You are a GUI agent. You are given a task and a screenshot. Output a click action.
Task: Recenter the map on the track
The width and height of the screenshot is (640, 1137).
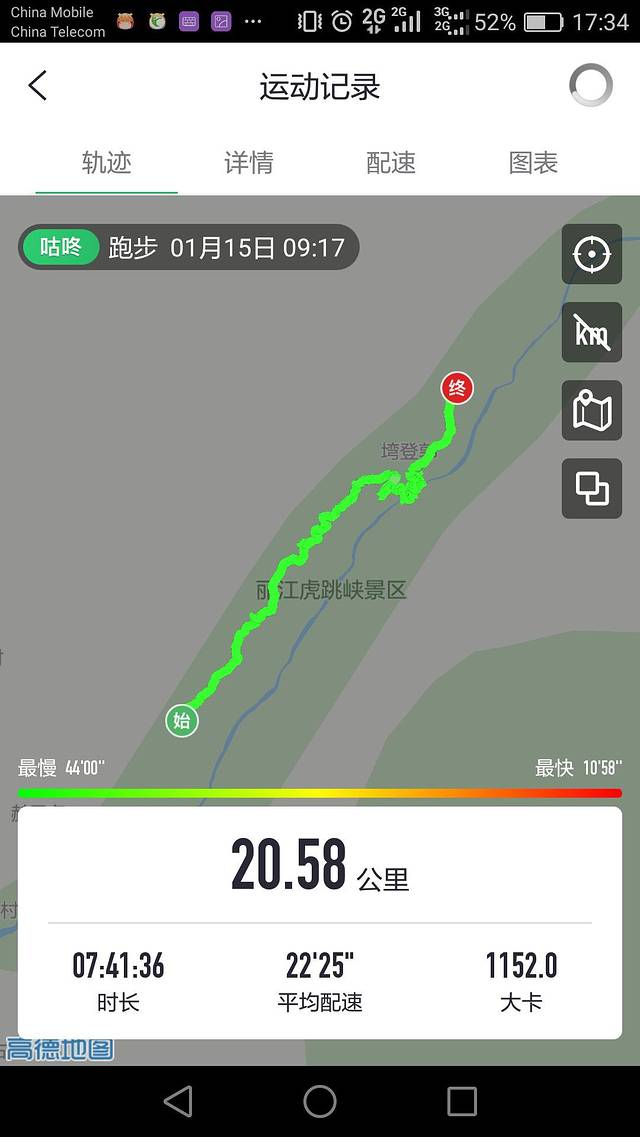pos(592,254)
